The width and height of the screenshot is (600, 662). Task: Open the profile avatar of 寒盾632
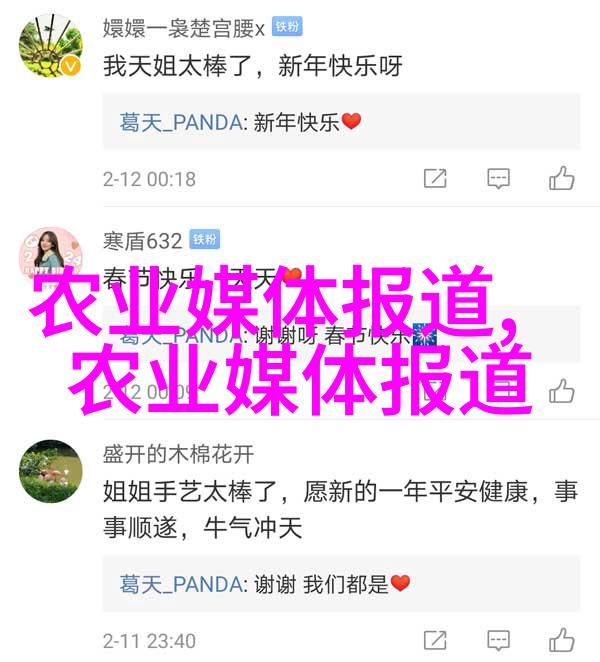coord(49,258)
